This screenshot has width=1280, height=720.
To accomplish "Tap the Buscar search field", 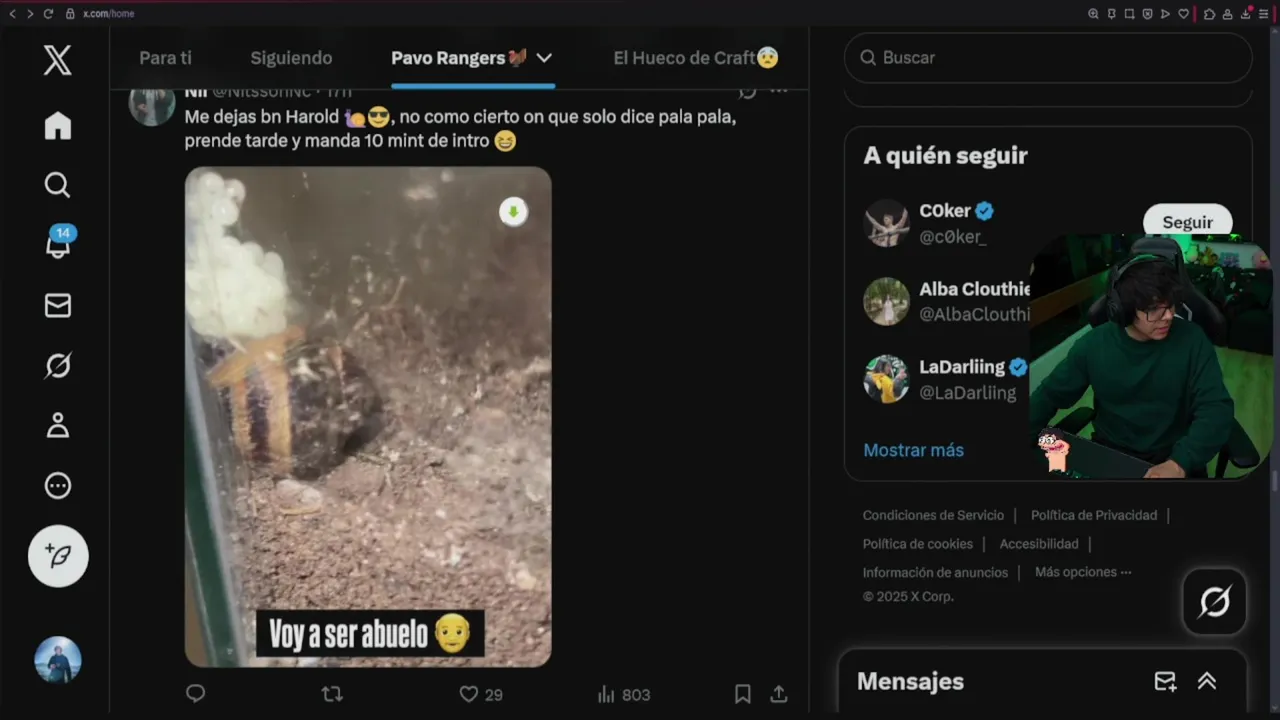I will [x=1048, y=58].
